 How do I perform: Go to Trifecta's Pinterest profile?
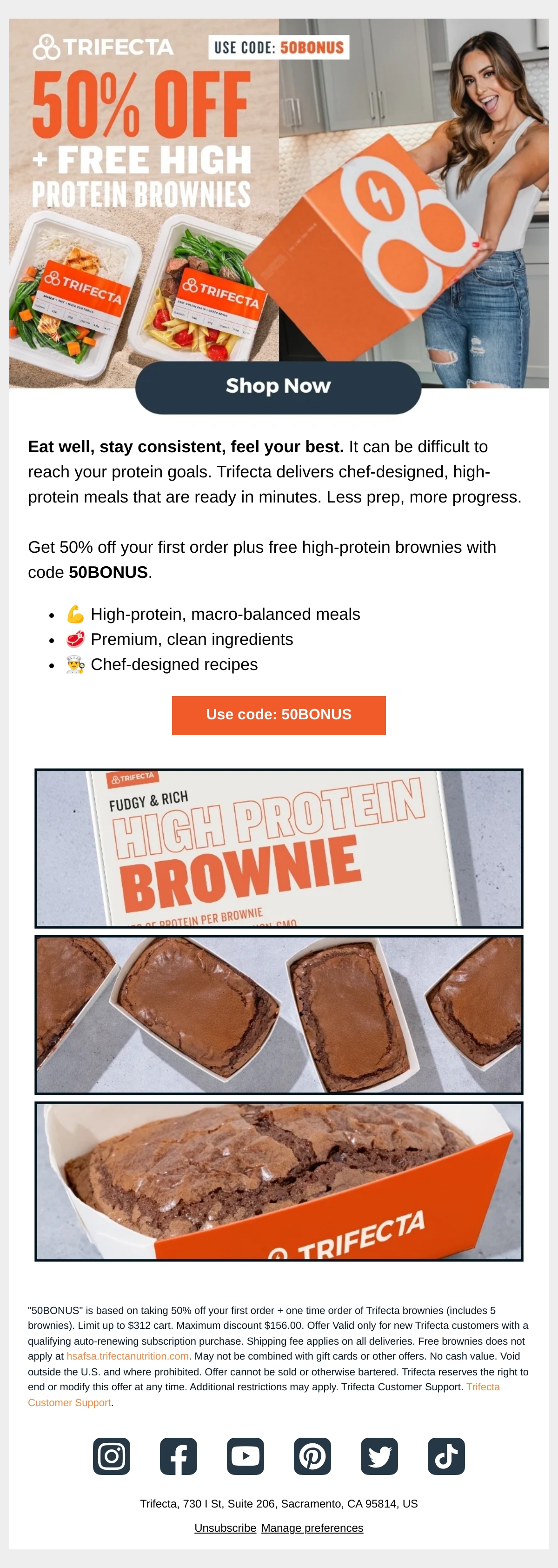click(312, 1456)
